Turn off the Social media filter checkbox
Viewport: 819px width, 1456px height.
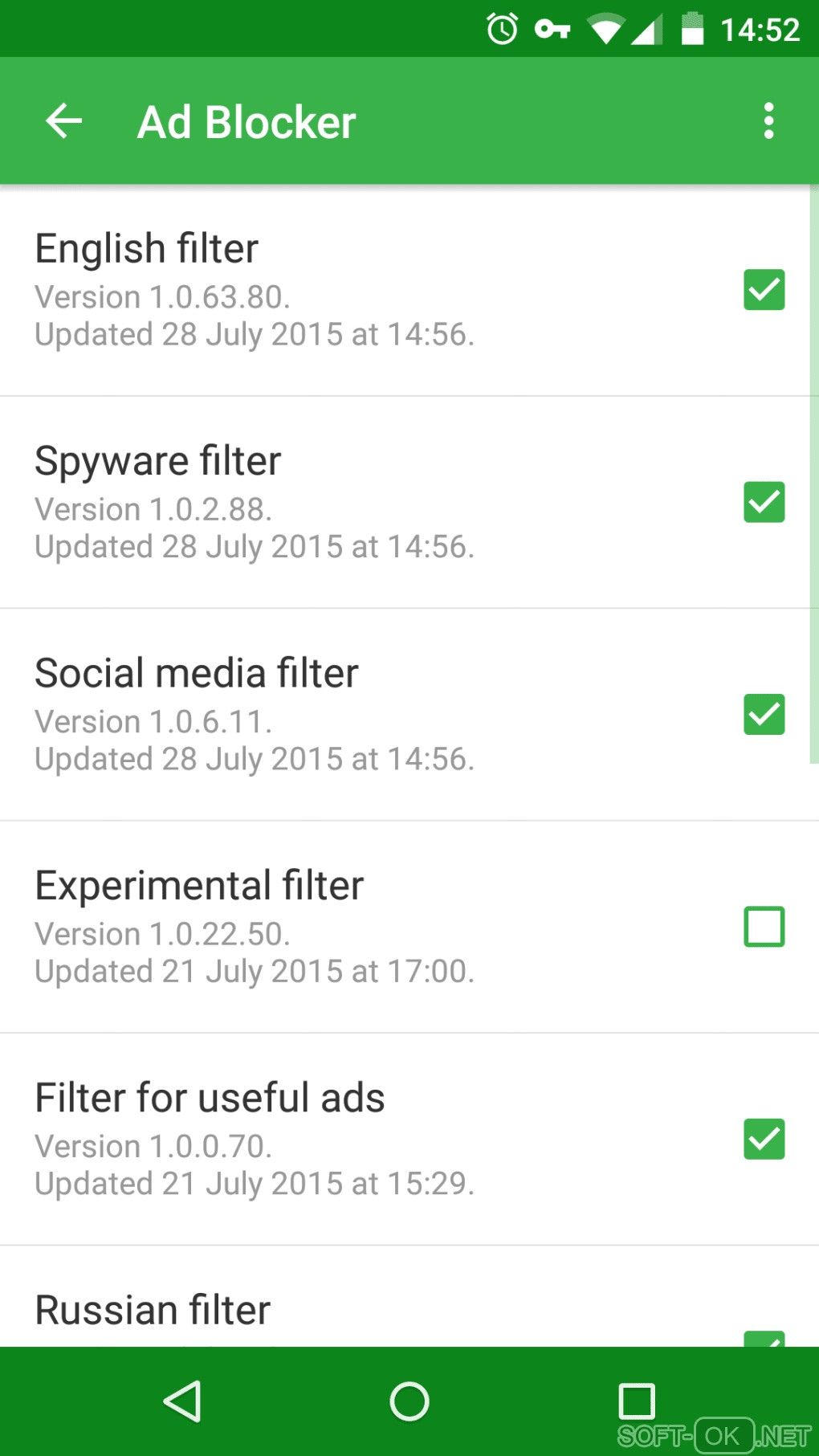[x=764, y=714]
